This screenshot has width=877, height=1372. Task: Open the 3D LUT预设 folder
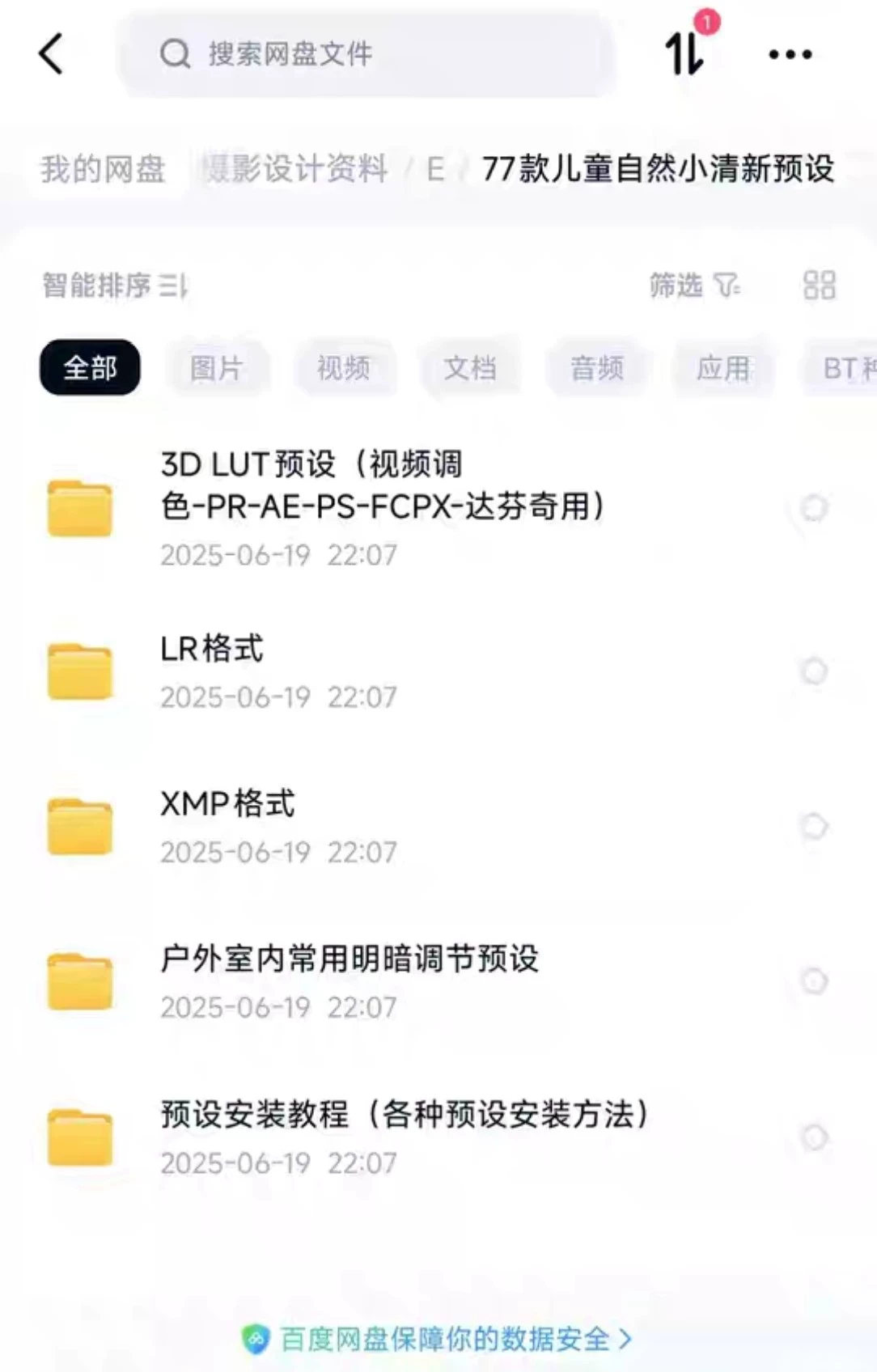pos(380,506)
